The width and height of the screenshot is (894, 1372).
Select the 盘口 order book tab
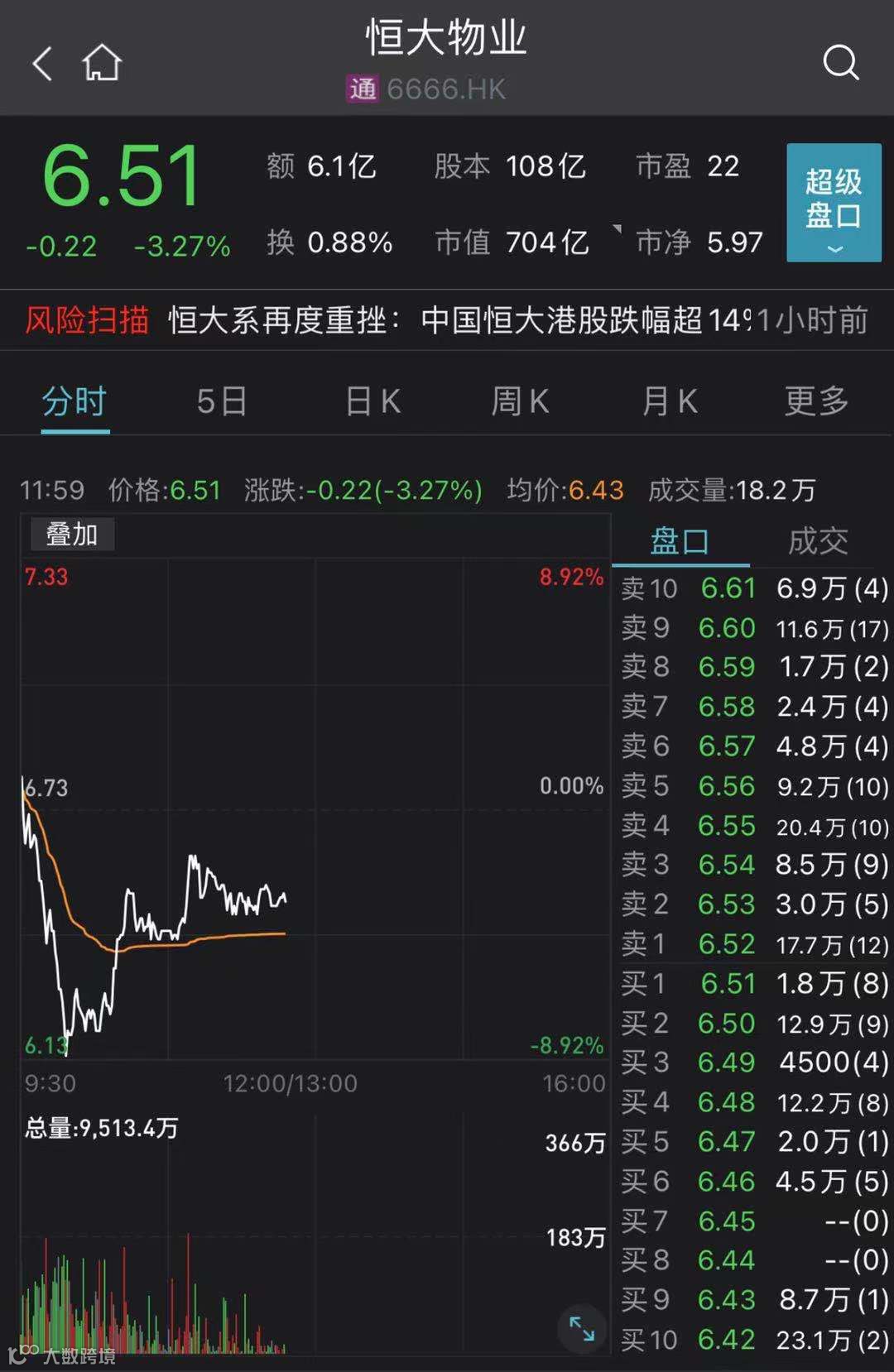680,542
